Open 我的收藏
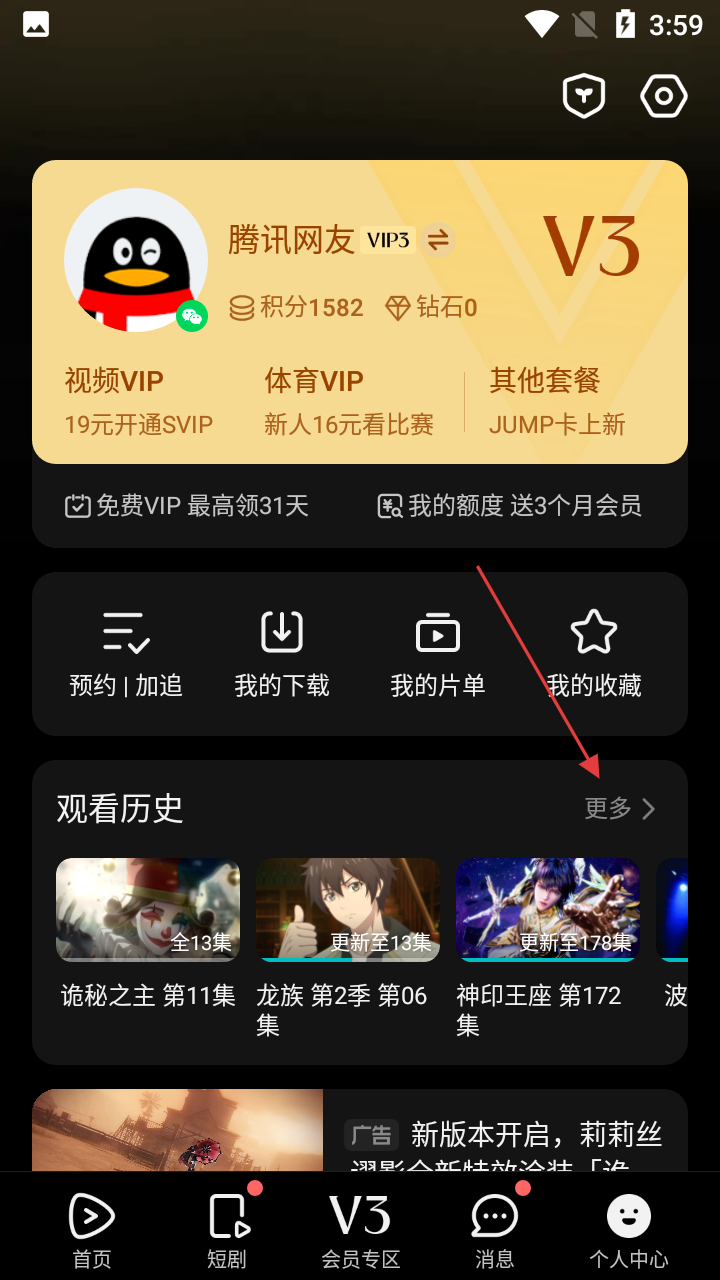Viewport: 720px width, 1280px height. [x=594, y=654]
